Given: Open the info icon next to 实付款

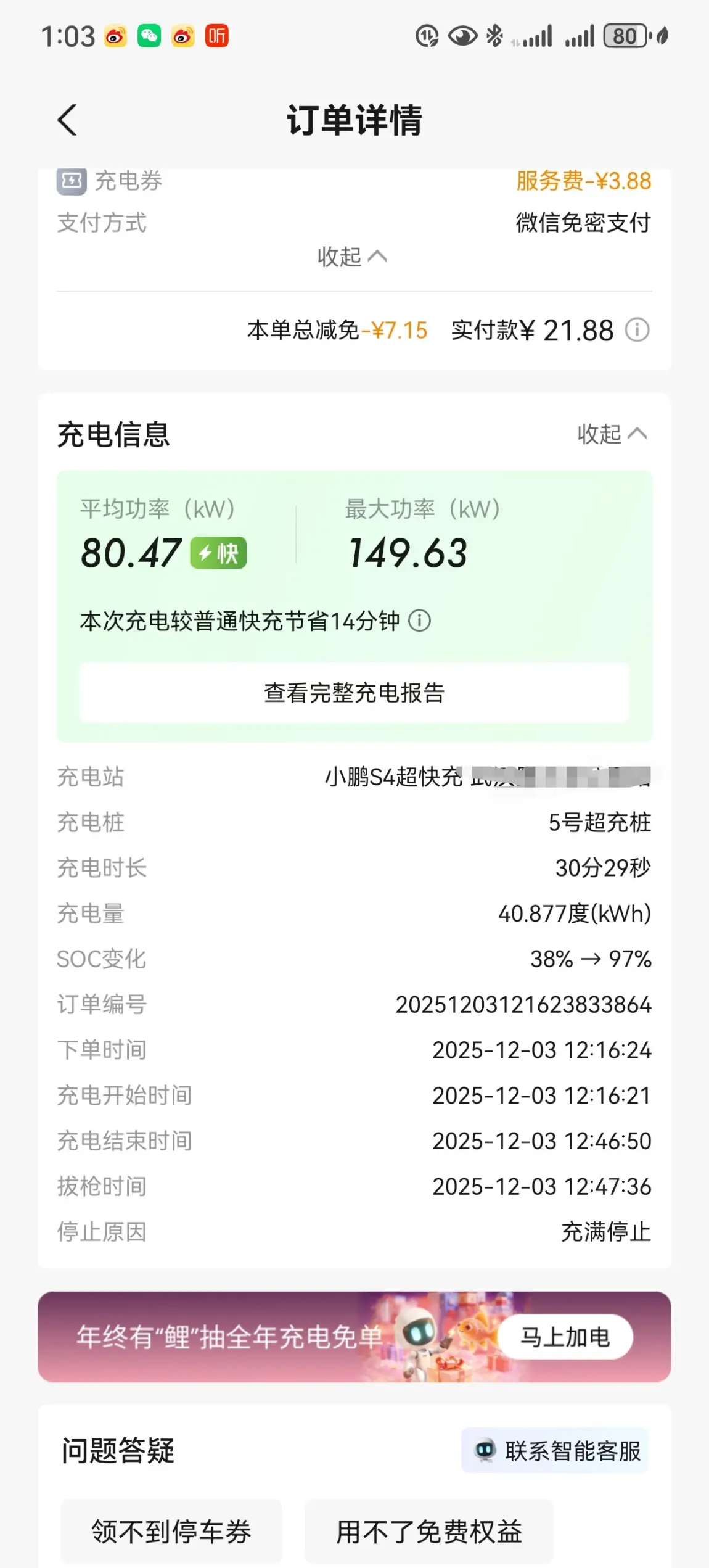Looking at the screenshot, I should [637, 329].
